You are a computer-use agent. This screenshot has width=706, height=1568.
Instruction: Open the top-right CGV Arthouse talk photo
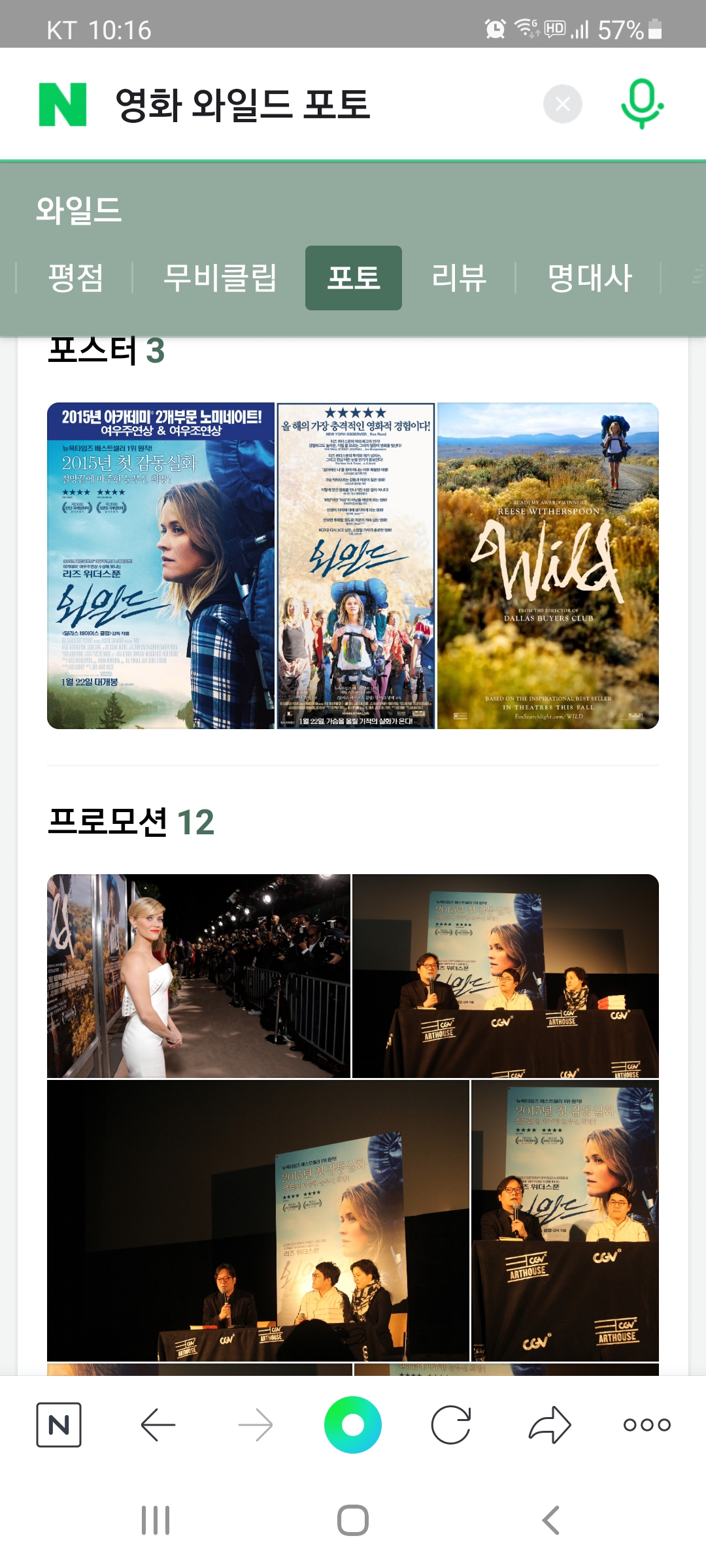point(505,975)
